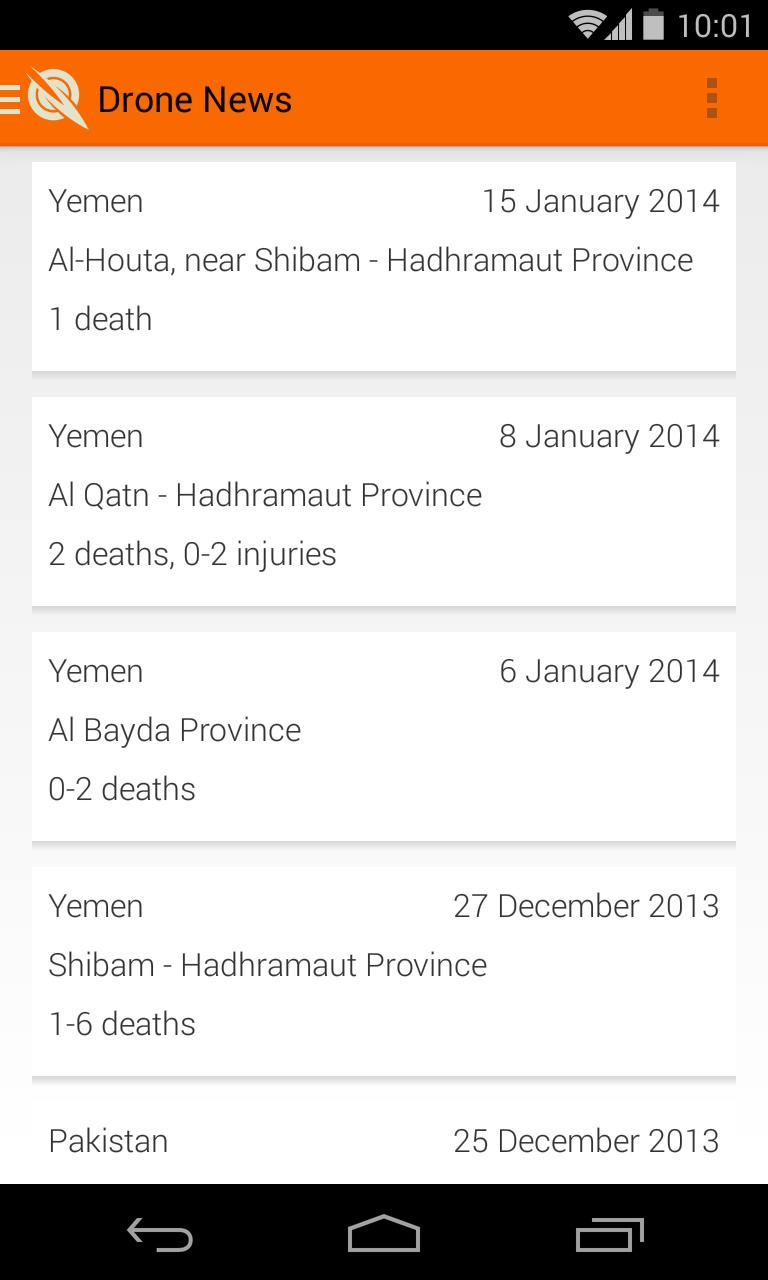Open the 15 January 2014 Yemen strike

tap(384, 266)
